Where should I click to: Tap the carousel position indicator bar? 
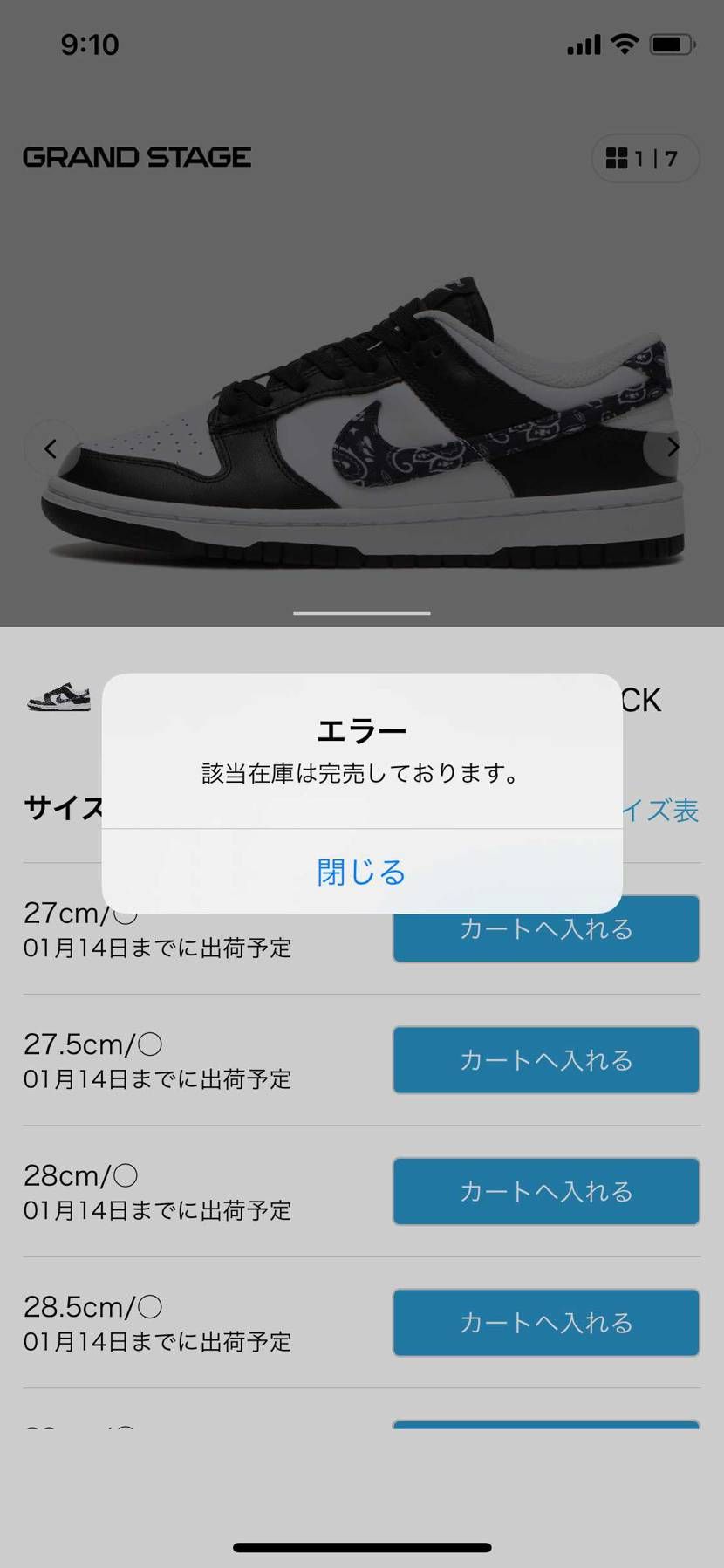(x=361, y=613)
